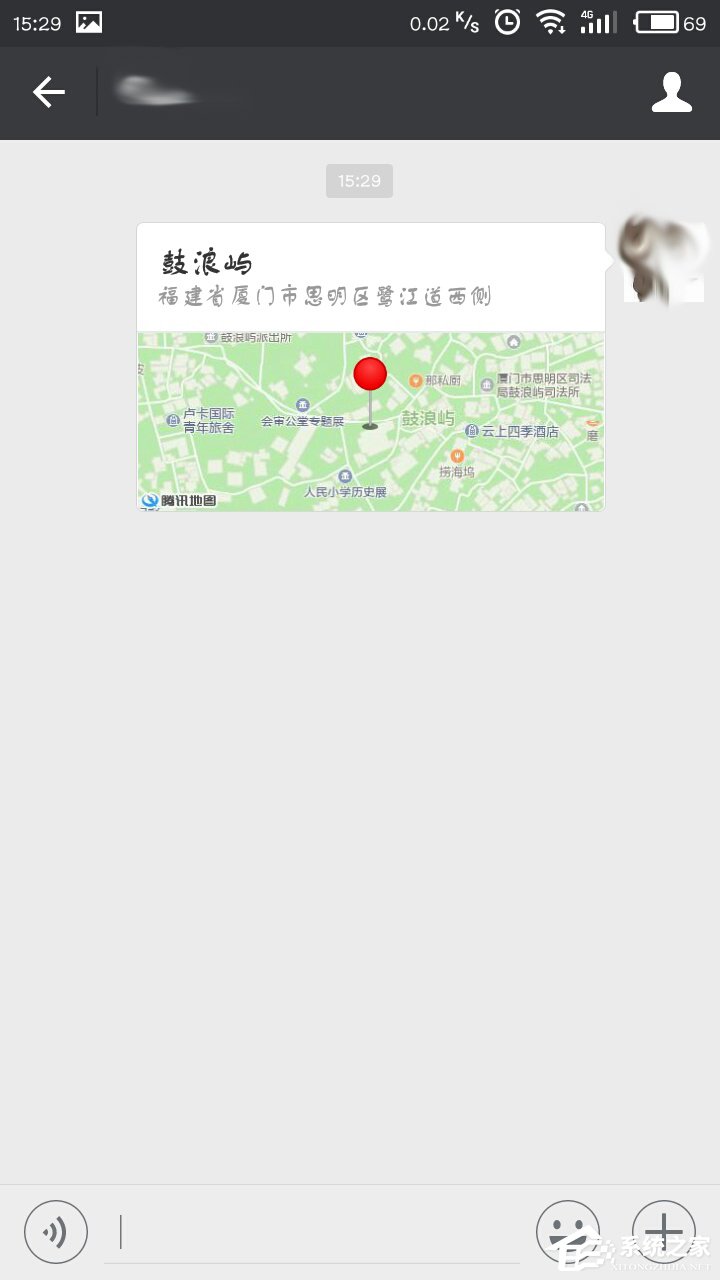
Task: Tap the message input field
Action: 300,1231
